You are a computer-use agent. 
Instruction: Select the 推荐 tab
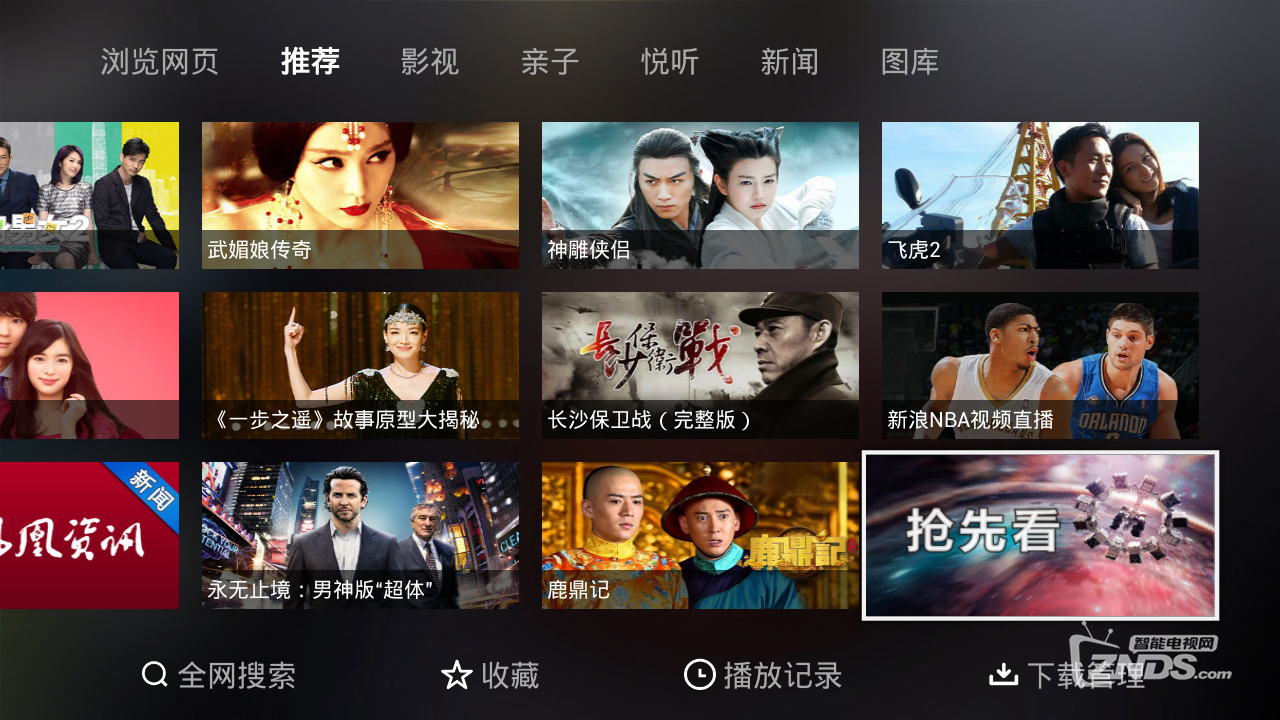pos(310,62)
